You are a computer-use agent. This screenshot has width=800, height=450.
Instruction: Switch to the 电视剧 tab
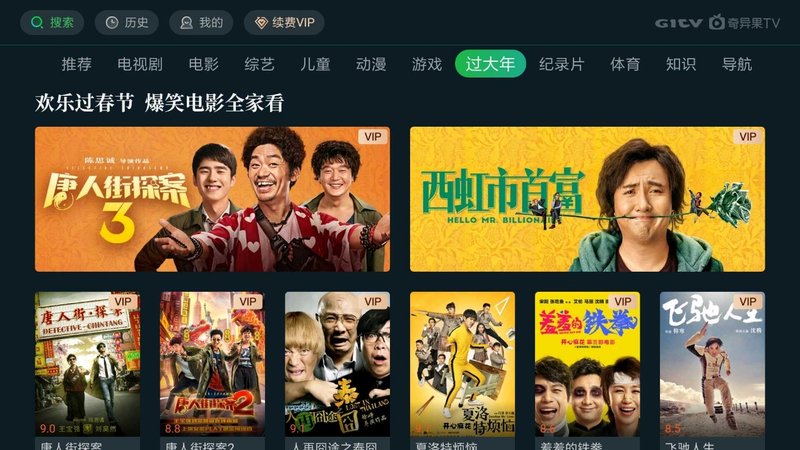click(x=139, y=64)
